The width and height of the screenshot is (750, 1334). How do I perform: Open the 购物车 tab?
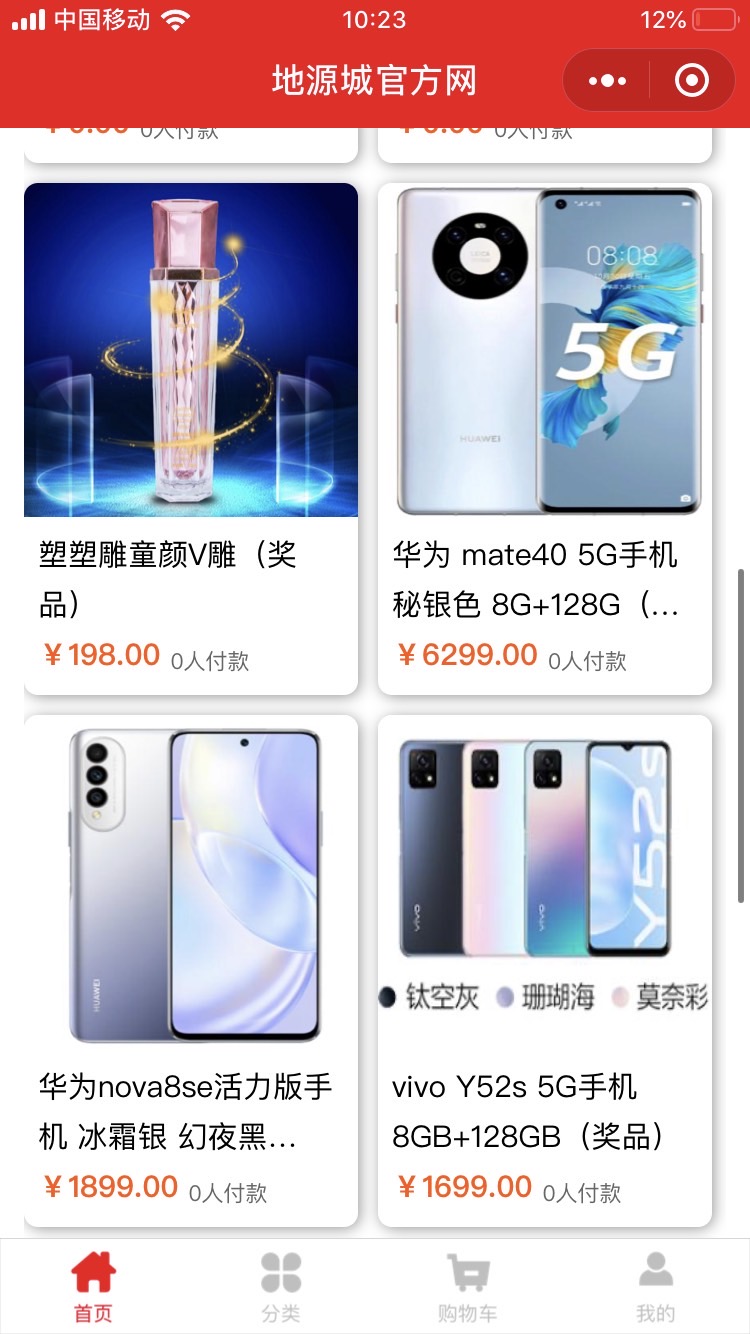pyautogui.click(x=467, y=1287)
